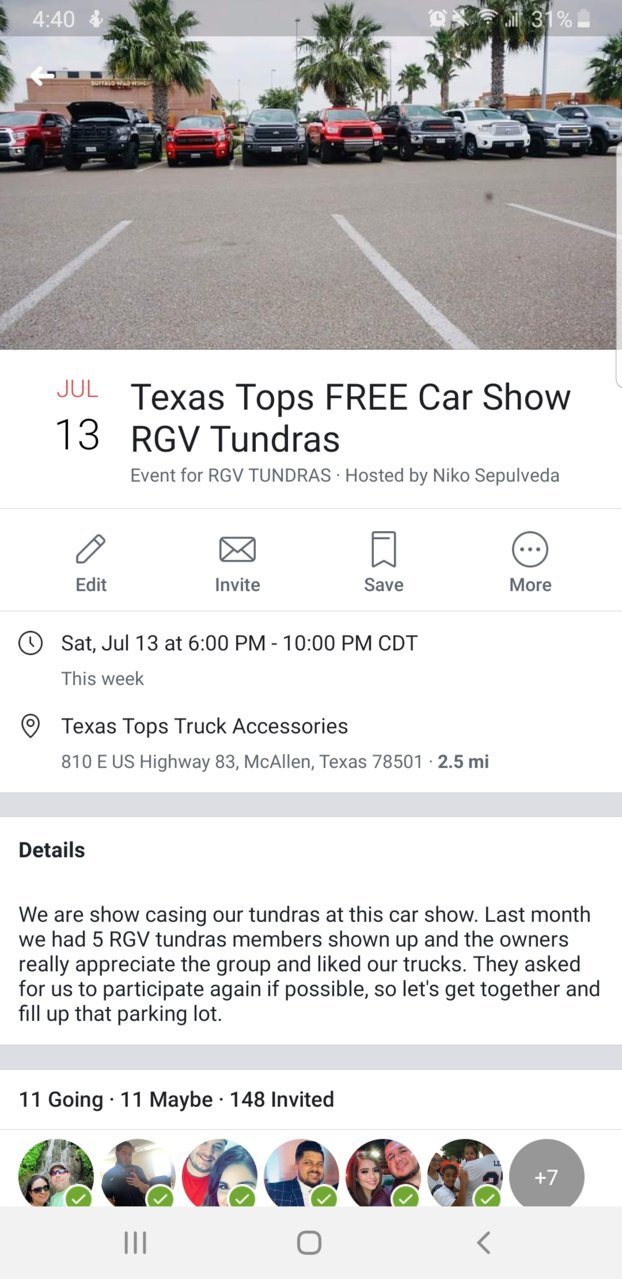Show the +7 more attendees

(546, 1177)
